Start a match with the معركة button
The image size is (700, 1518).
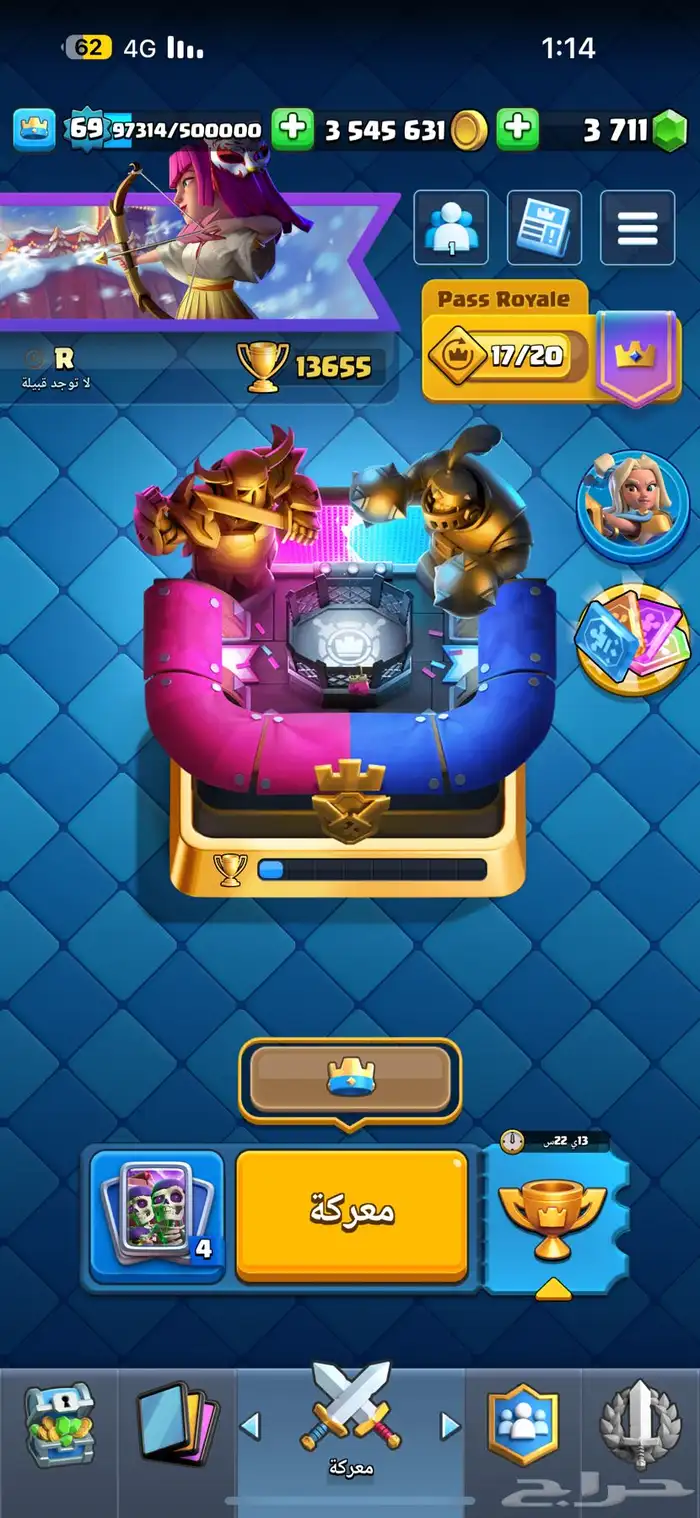[x=352, y=1213]
